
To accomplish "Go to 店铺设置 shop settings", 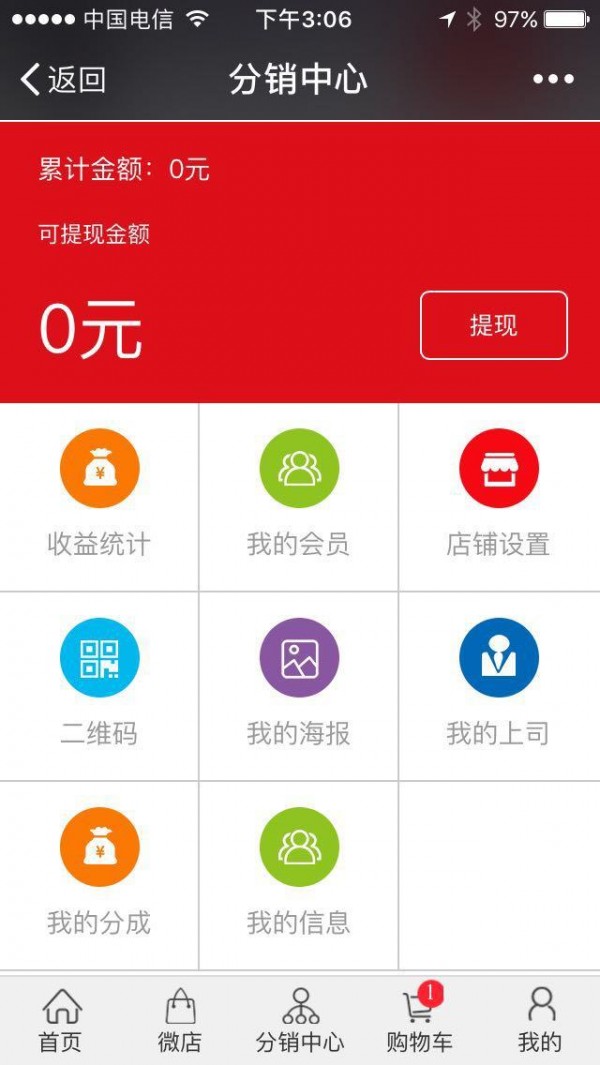I will 499,497.
